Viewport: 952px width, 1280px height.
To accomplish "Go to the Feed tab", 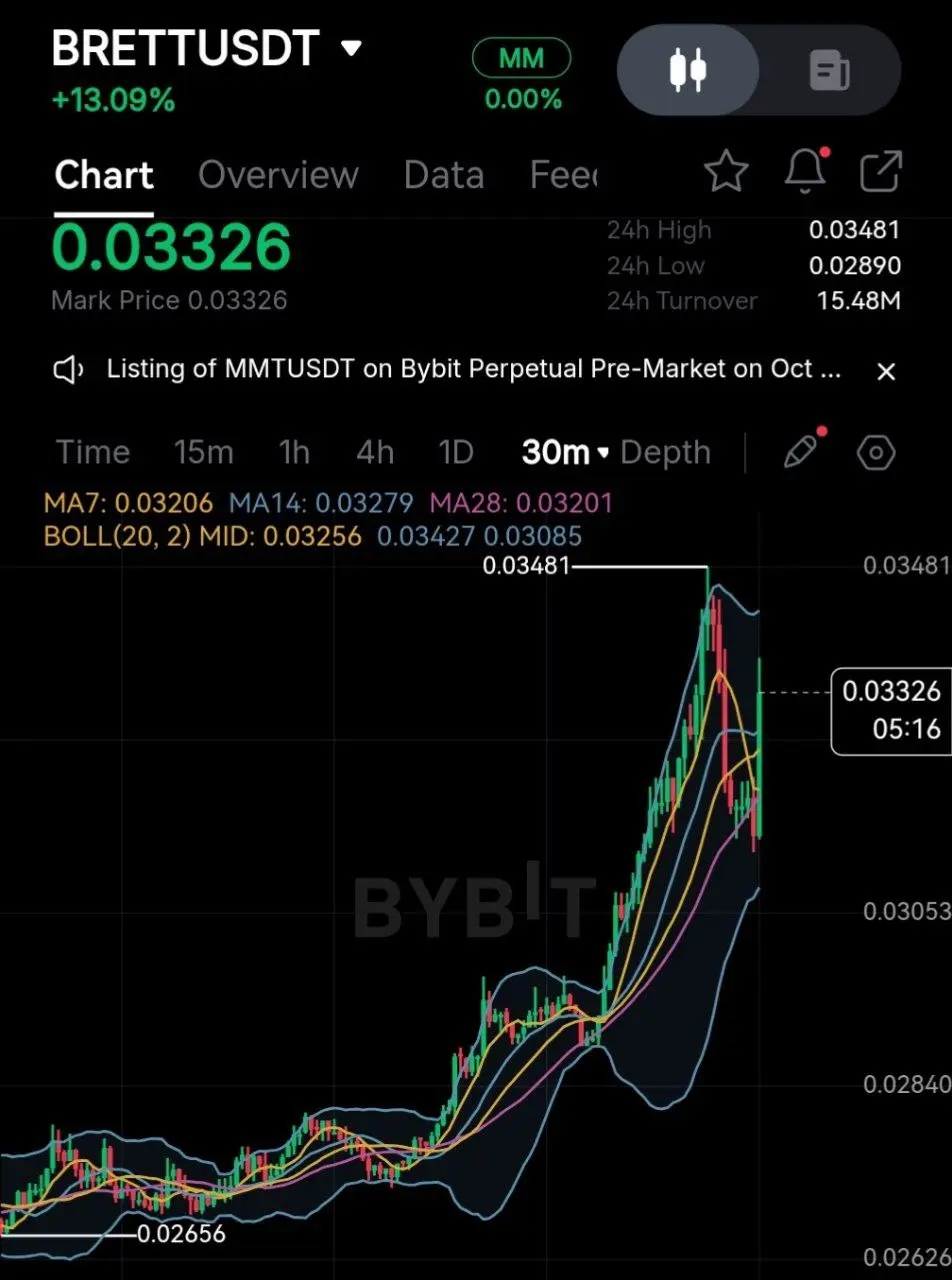I will coord(564,175).
